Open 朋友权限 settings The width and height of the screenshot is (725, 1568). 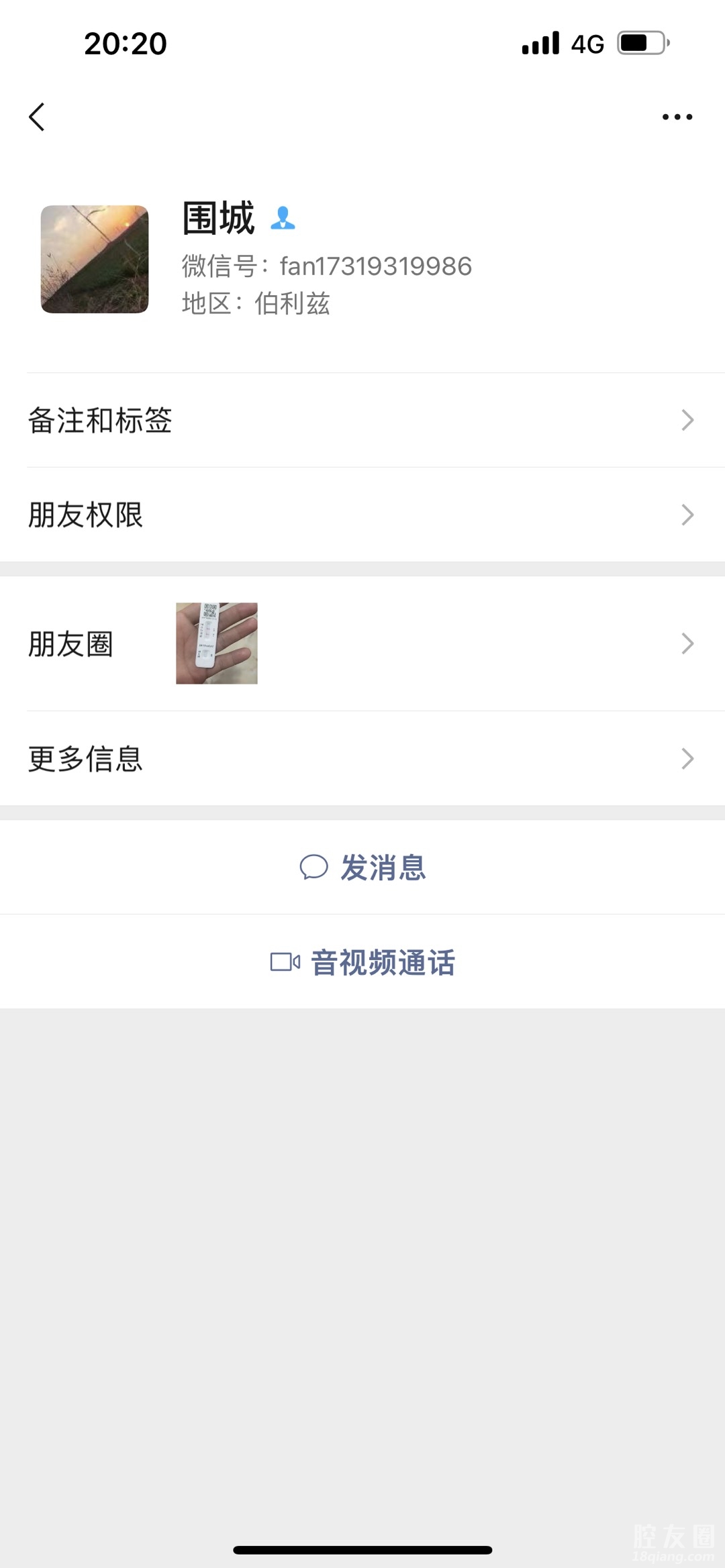362,515
